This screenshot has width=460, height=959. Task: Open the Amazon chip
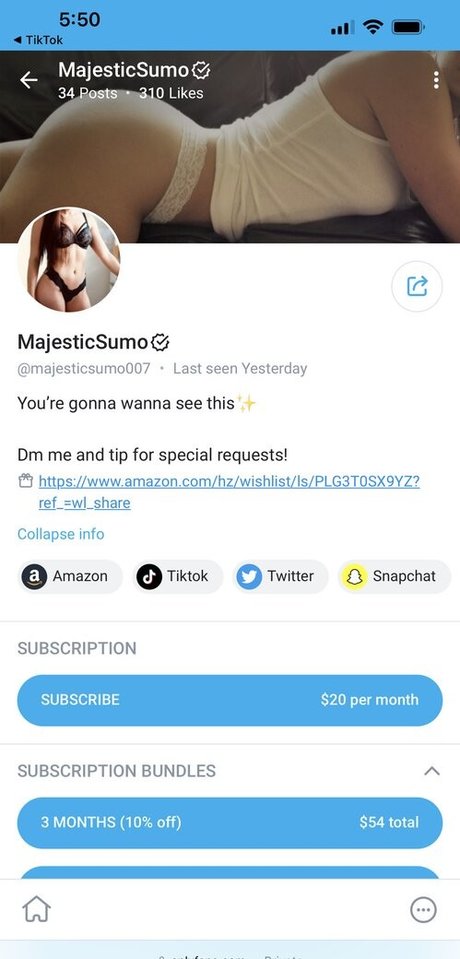(70, 576)
